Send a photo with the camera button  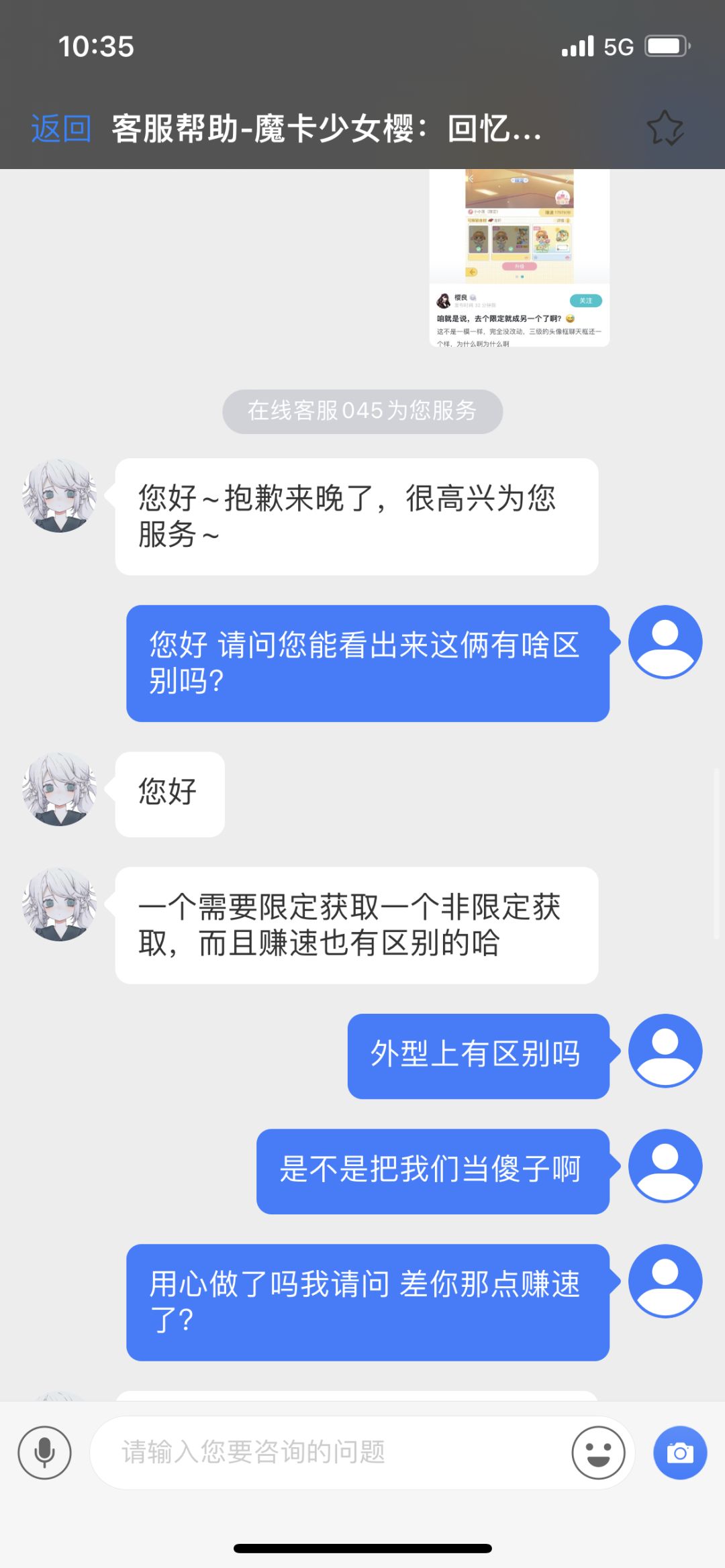680,1453
